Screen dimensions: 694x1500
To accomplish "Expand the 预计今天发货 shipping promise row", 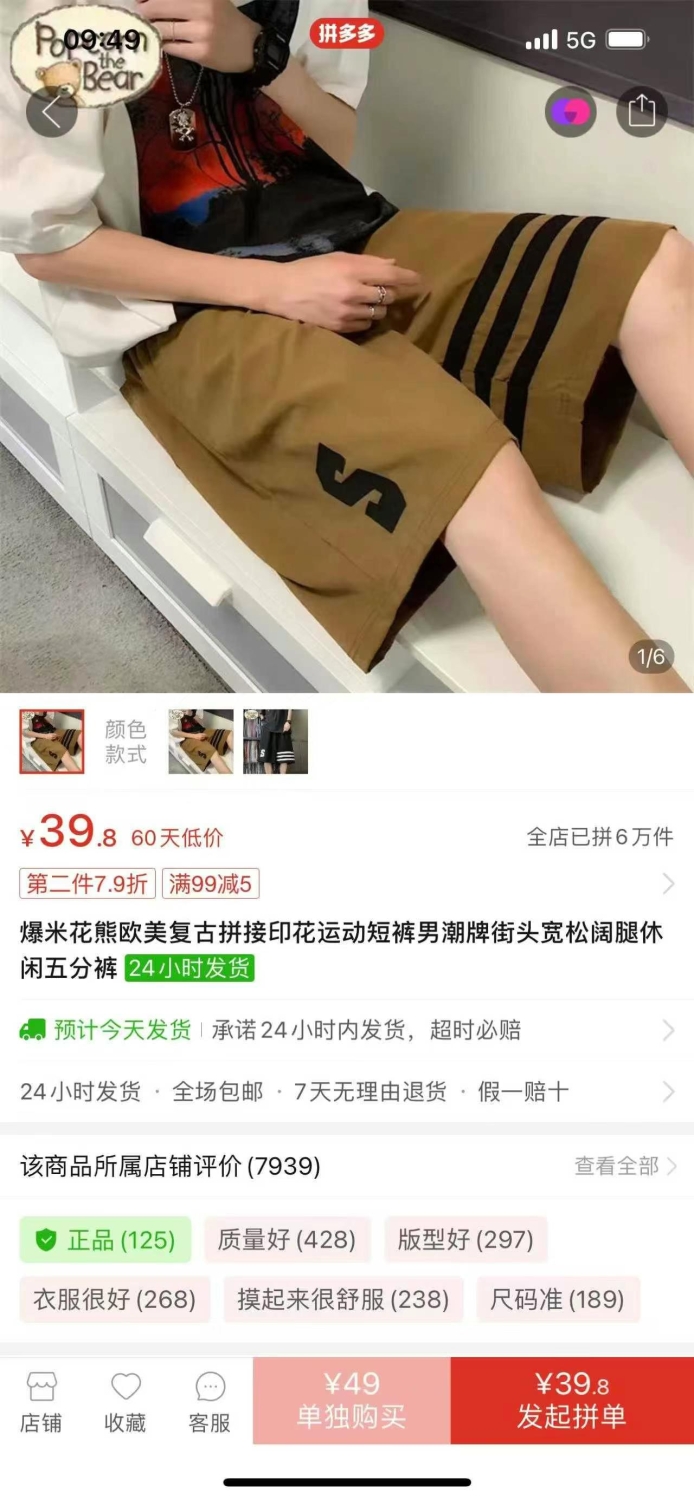I will coord(347,1030).
